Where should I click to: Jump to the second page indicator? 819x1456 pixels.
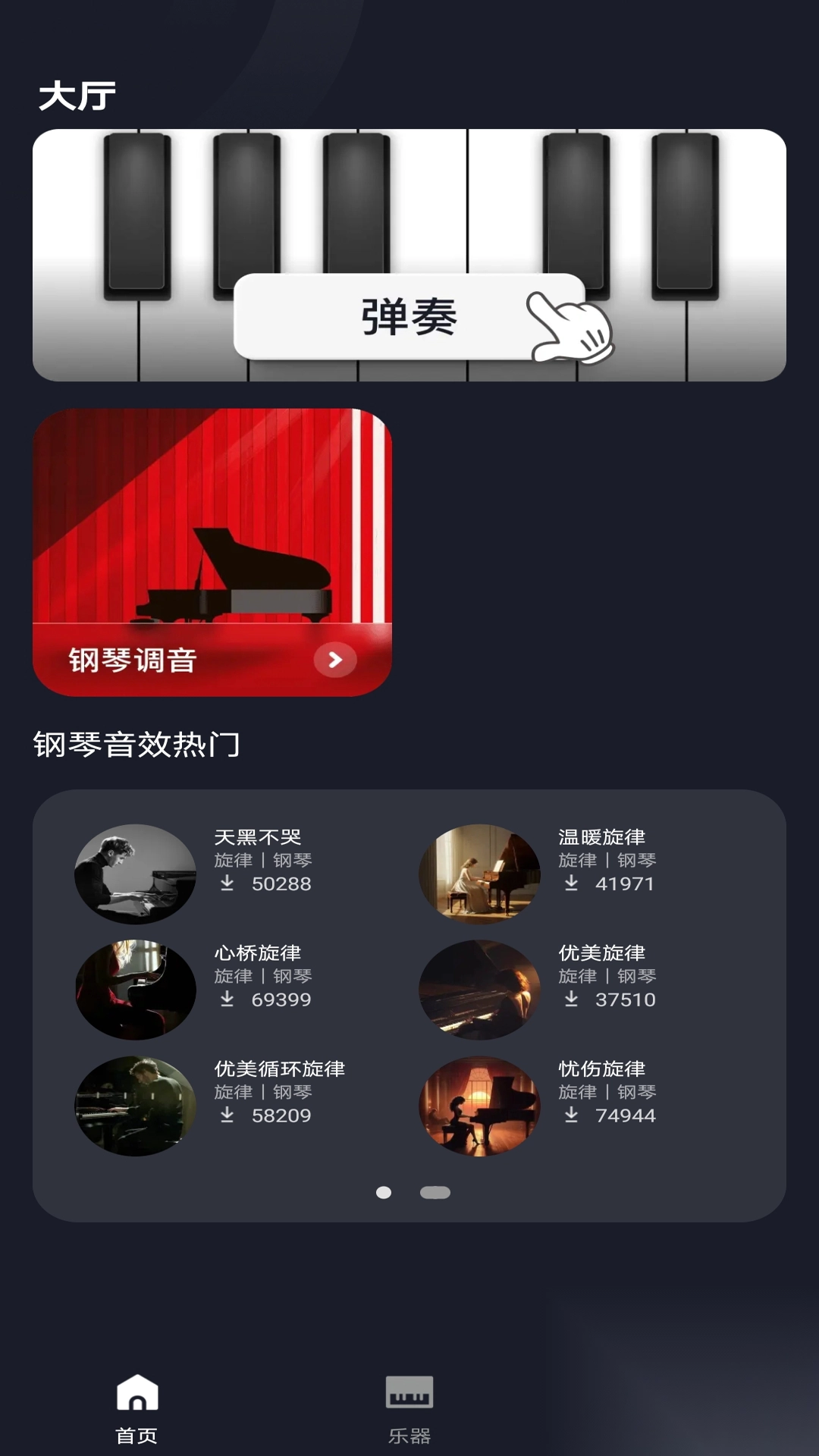435,1193
